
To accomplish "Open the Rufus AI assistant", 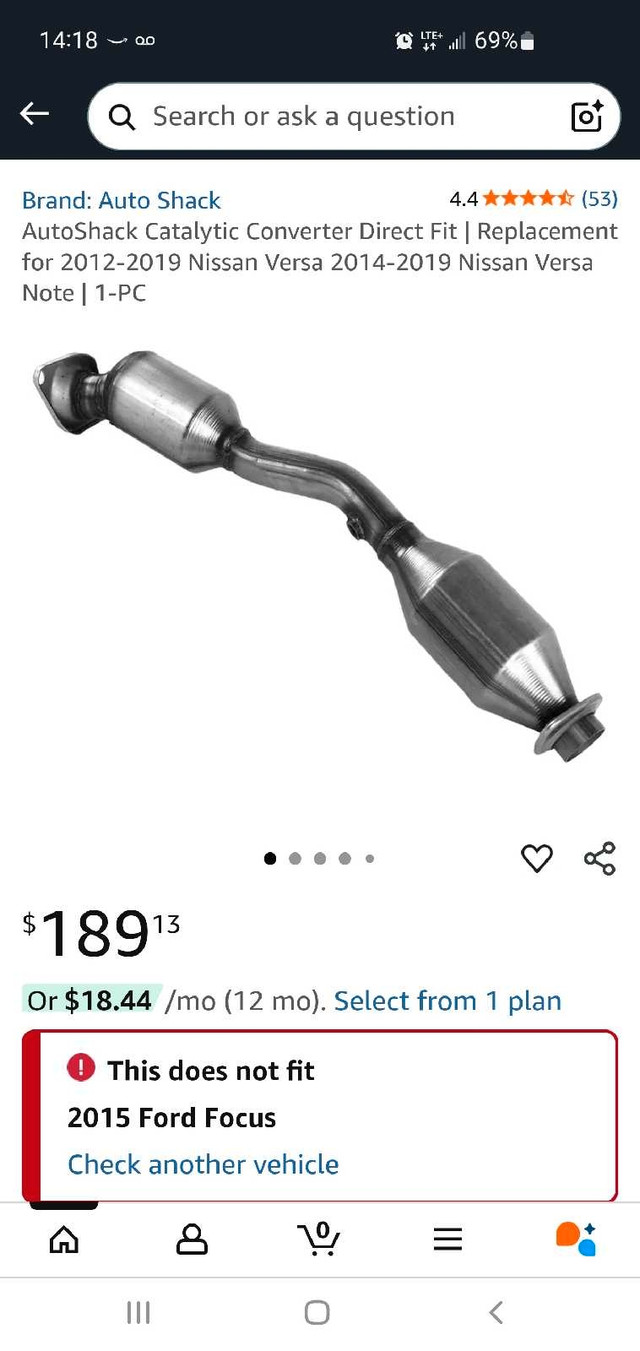I will pyautogui.click(x=576, y=1239).
